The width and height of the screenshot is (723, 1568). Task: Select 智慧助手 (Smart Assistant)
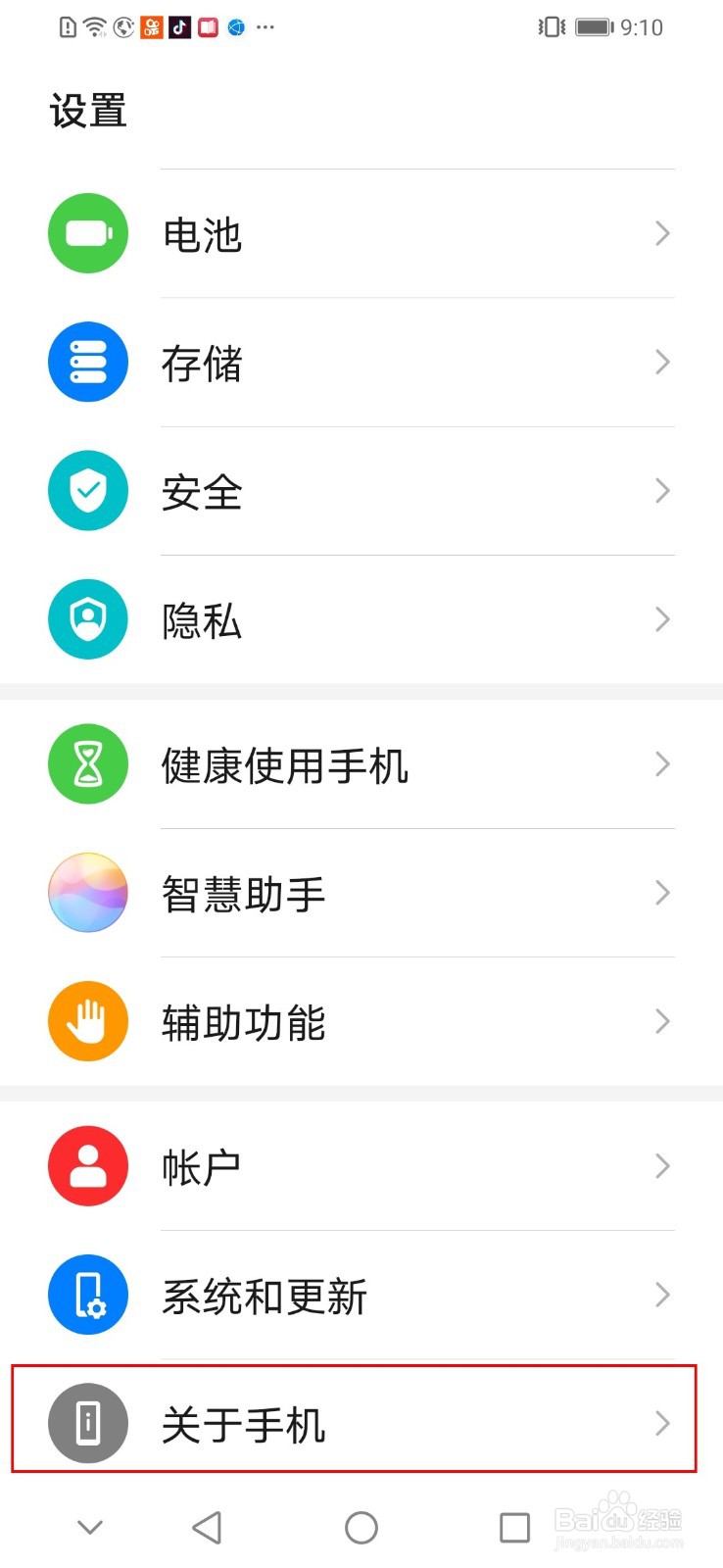[361, 893]
